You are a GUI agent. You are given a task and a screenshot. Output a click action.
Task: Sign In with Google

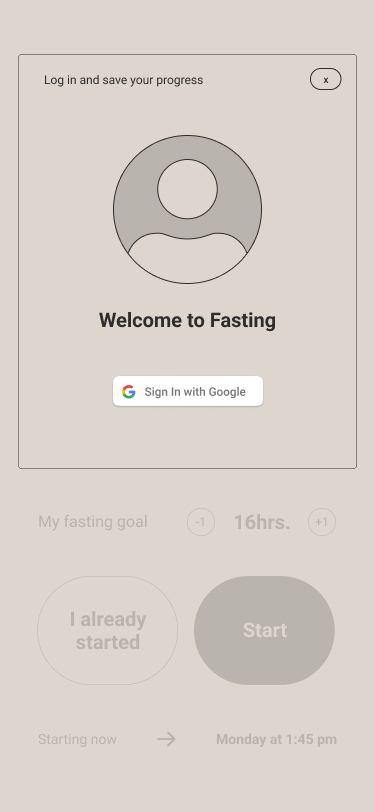pyautogui.click(x=188, y=392)
